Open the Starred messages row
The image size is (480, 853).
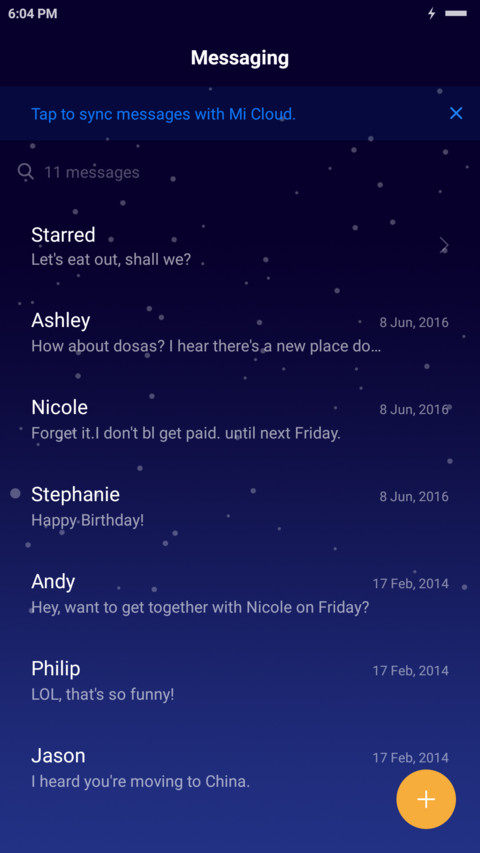pos(240,246)
